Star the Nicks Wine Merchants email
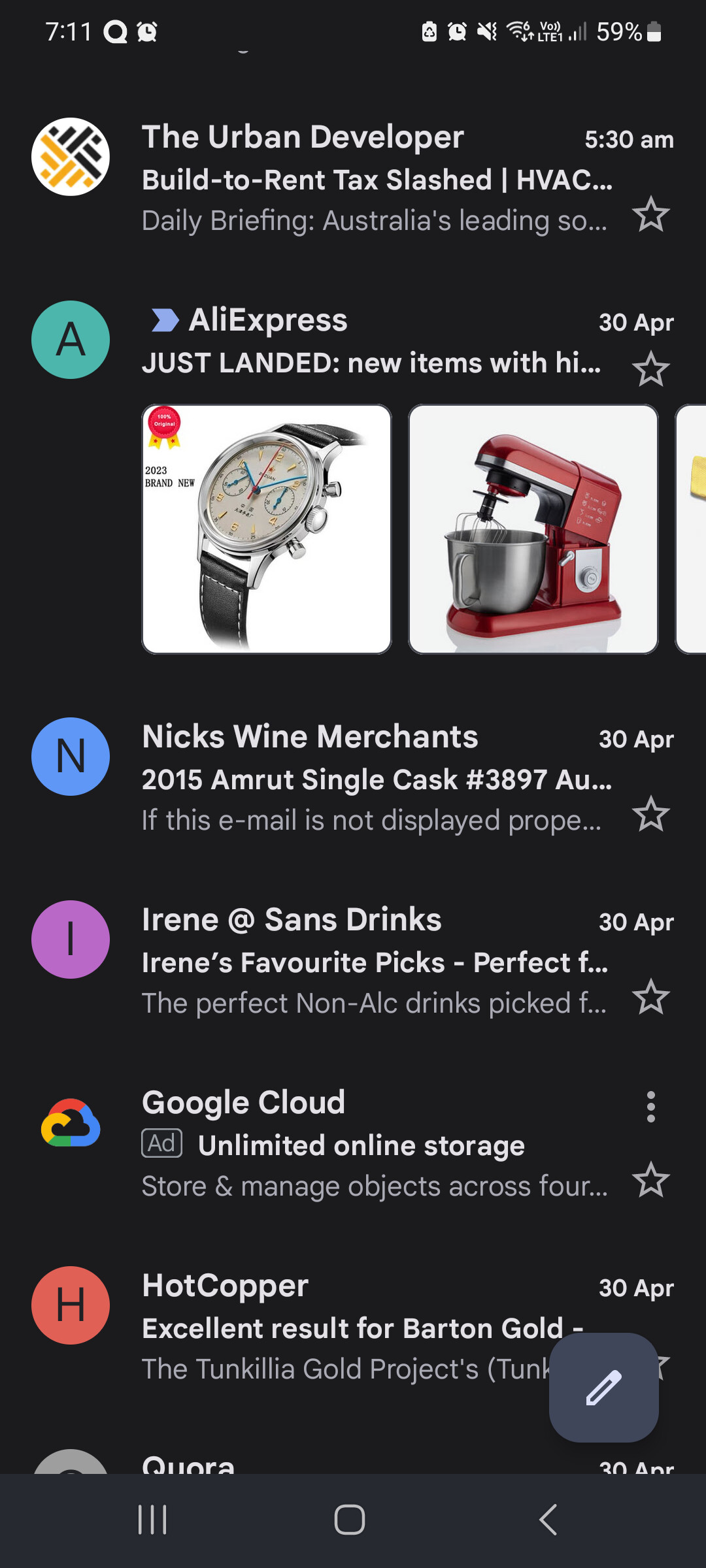706x1568 pixels. click(650, 815)
